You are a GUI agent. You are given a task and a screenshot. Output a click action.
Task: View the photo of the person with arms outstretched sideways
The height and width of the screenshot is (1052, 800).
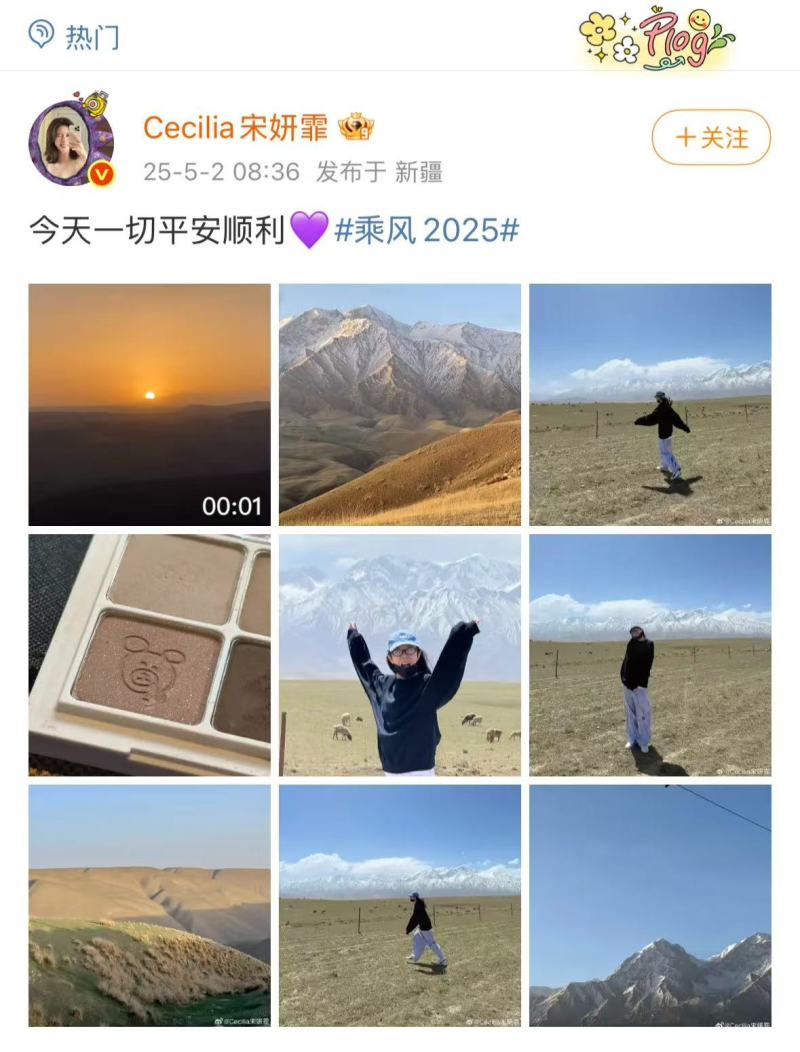click(x=650, y=404)
